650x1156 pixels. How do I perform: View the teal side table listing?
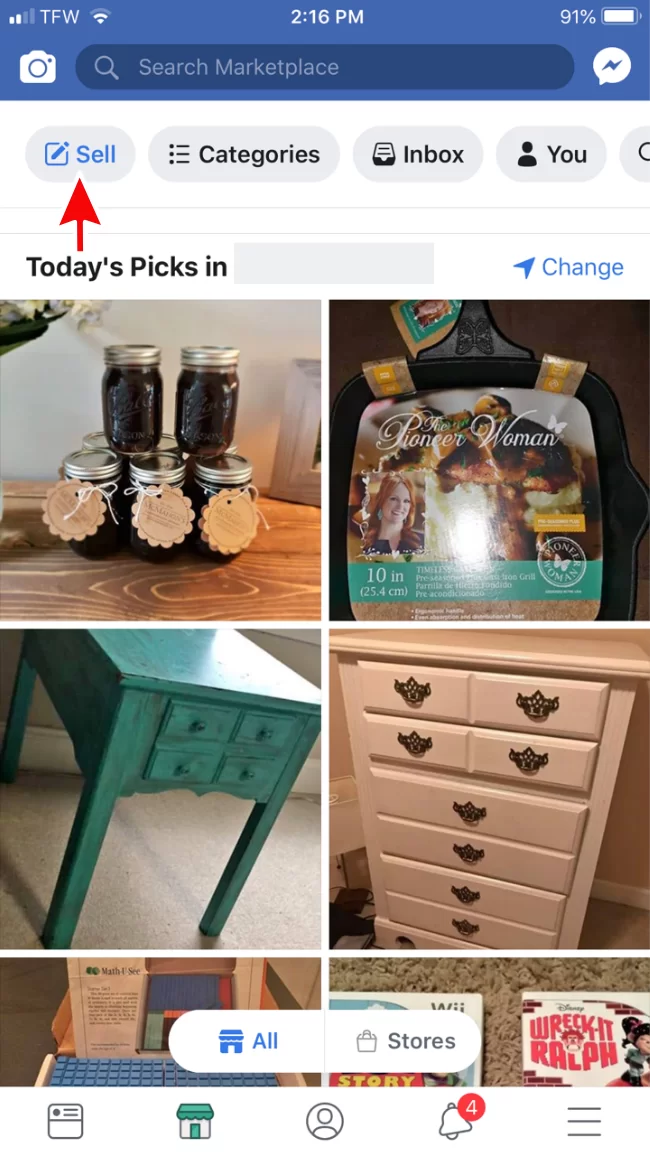coord(160,788)
